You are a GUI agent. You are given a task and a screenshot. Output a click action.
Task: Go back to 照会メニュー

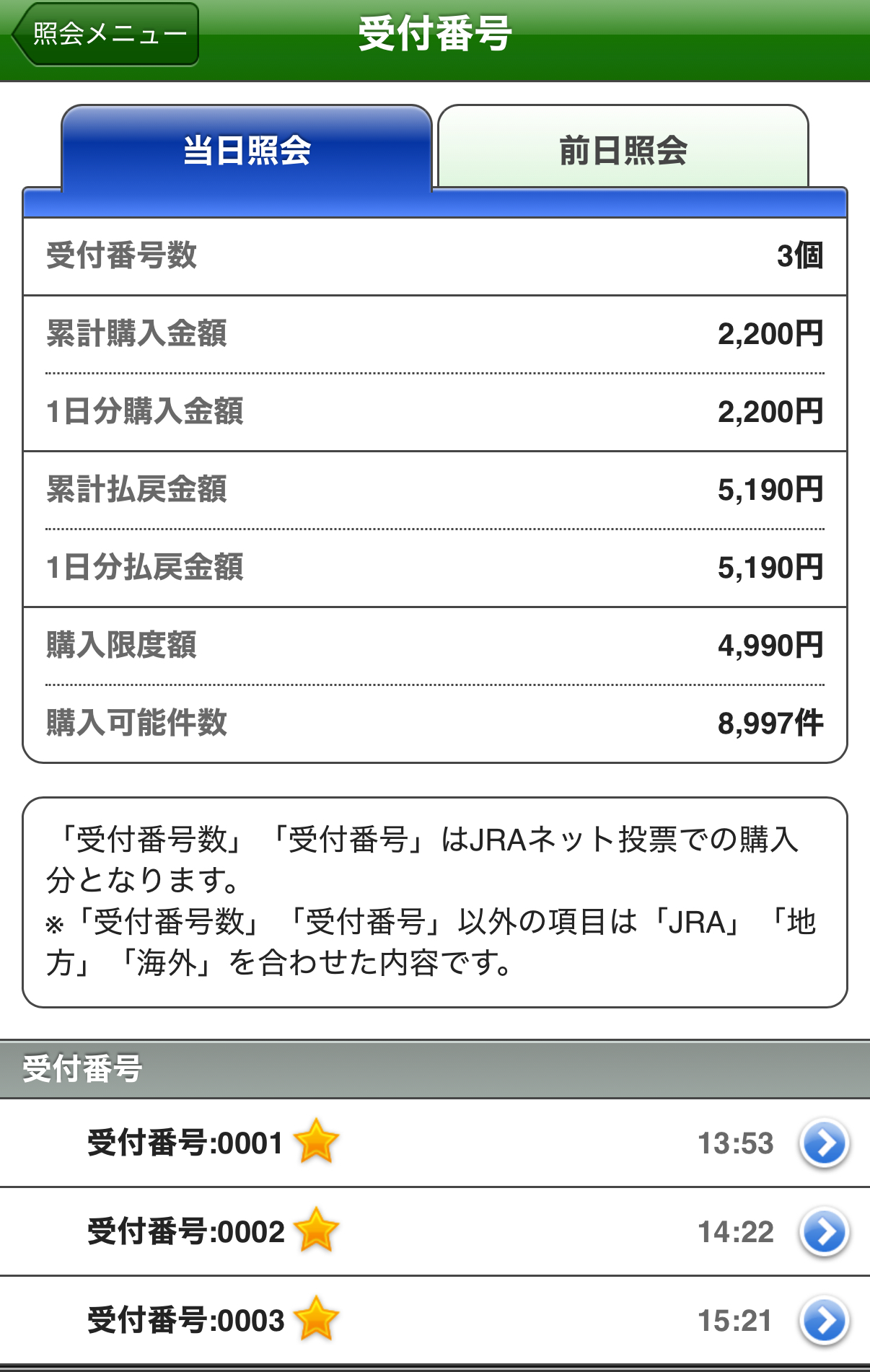(105, 35)
